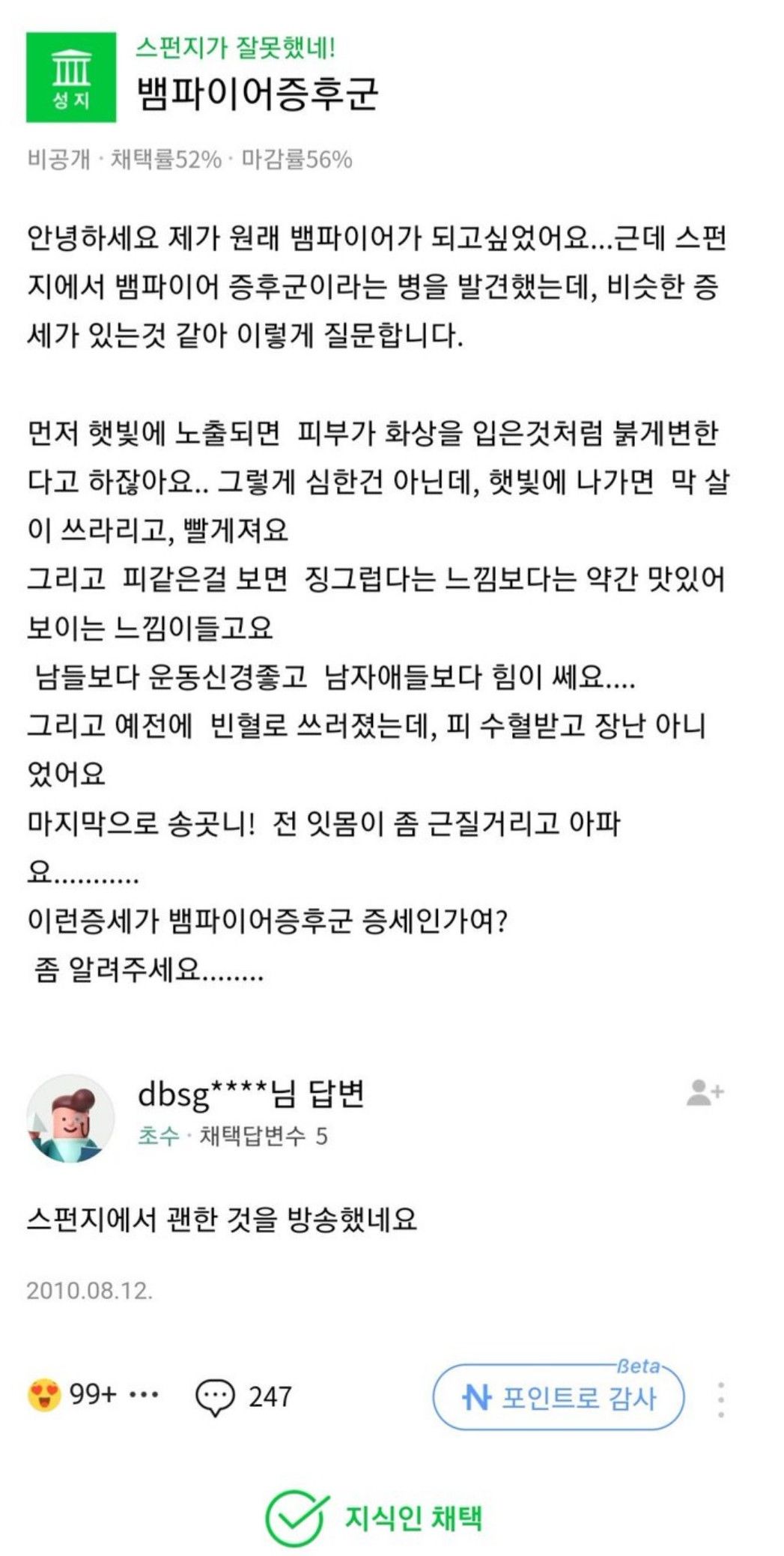Expand more reactions next to 99+
The image size is (784, 1556).
pyautogui.click(x=145, y=1395)
